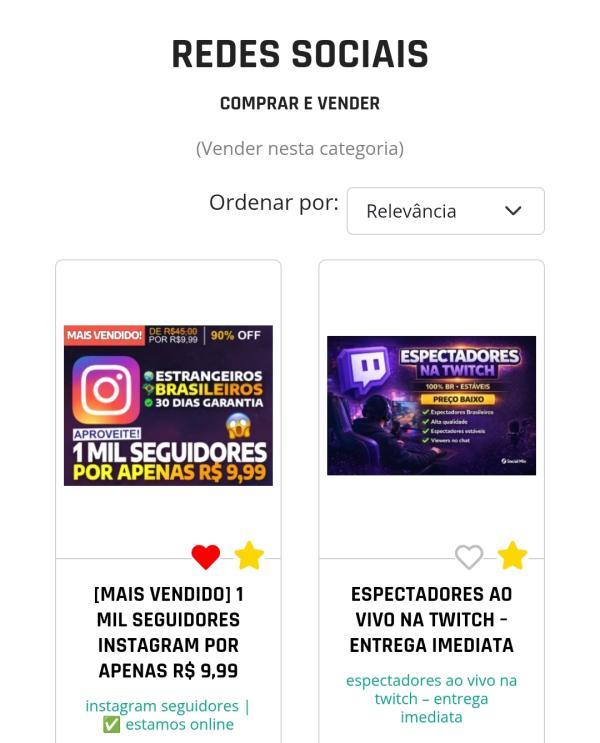Open the Espectadores ao vivo na Twitch title
Image resolution: width=600 pixels, height=743 pixels.
[x=431, y=620]
